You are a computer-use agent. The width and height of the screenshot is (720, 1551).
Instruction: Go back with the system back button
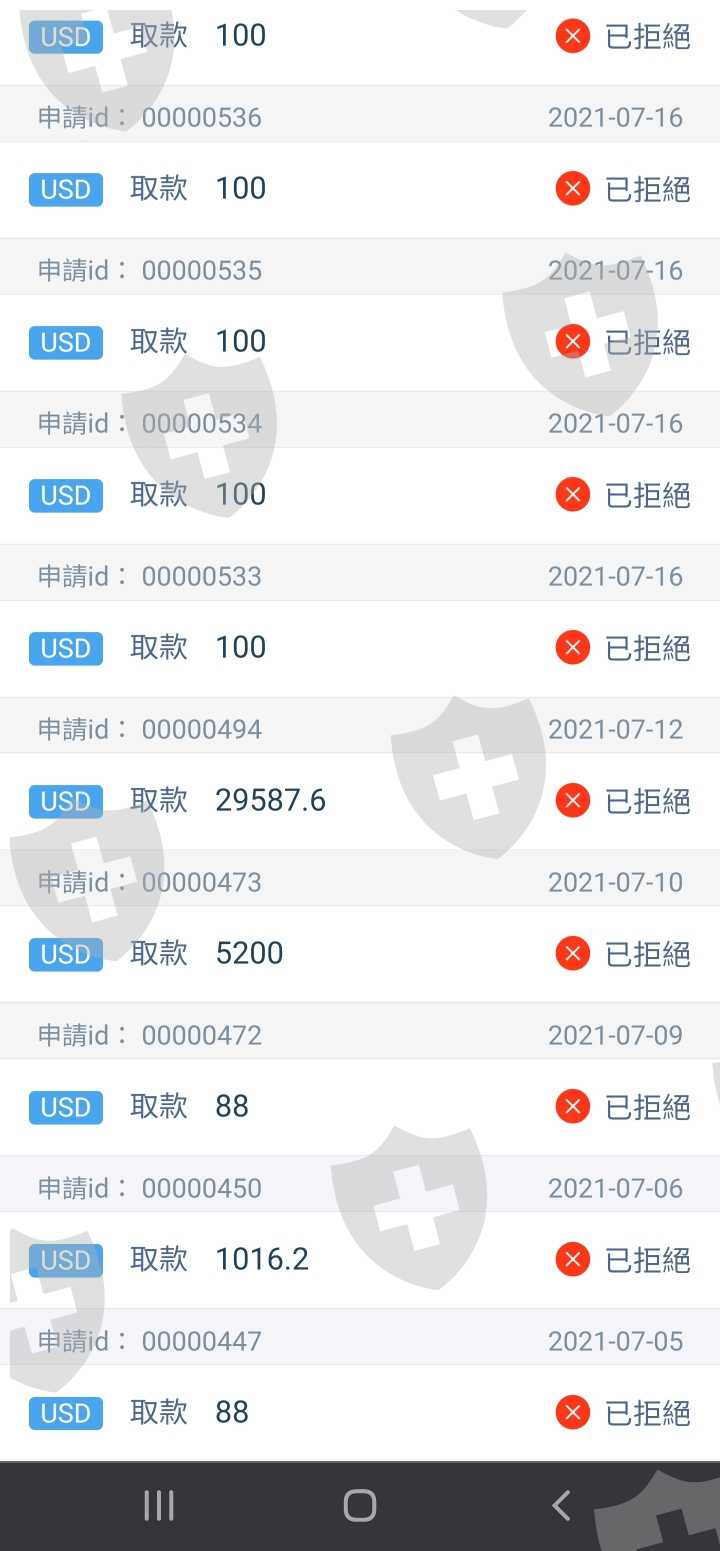click(x=561, y=1506)
